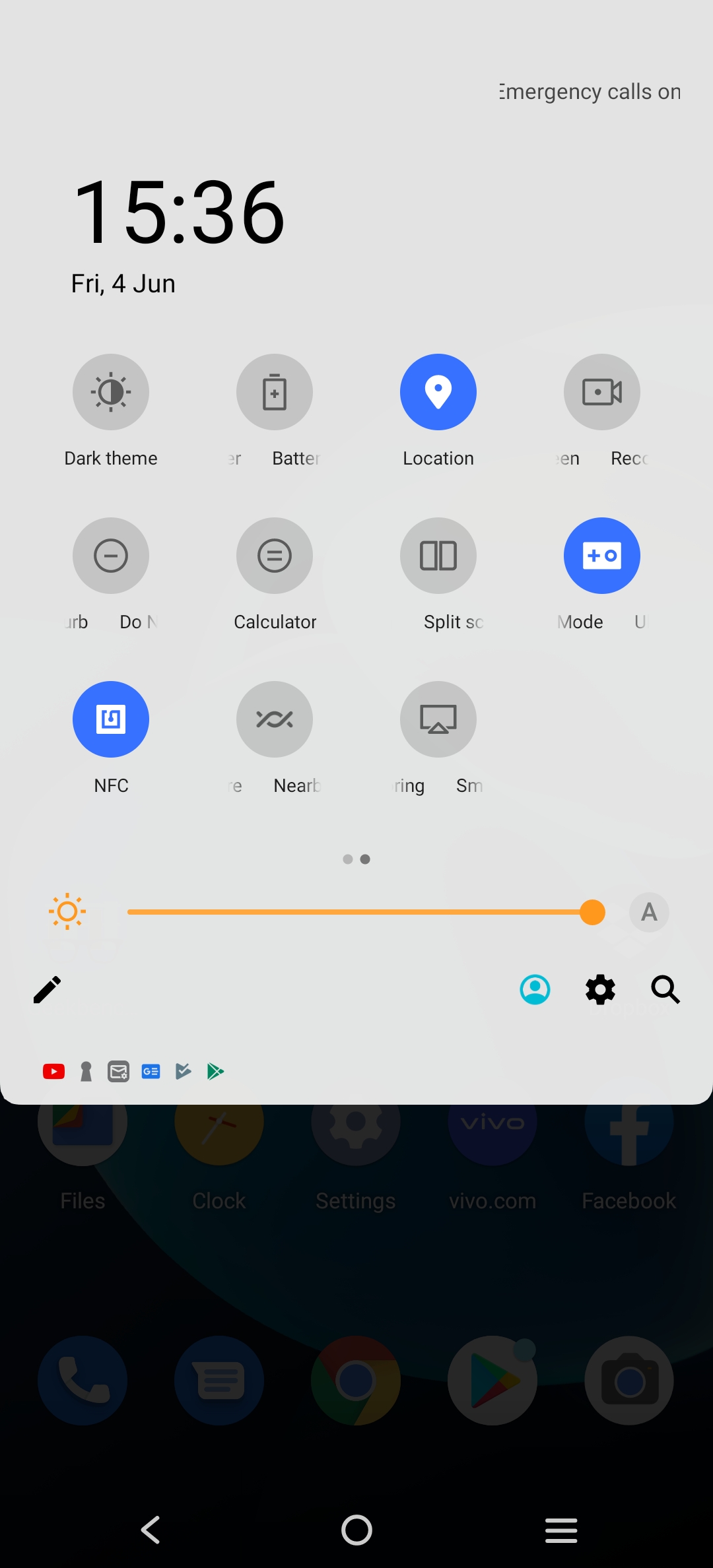This screenshot has height=1568, width=713.
Task: Enable Do Not Disturb tile
Action: coord(111,556)
